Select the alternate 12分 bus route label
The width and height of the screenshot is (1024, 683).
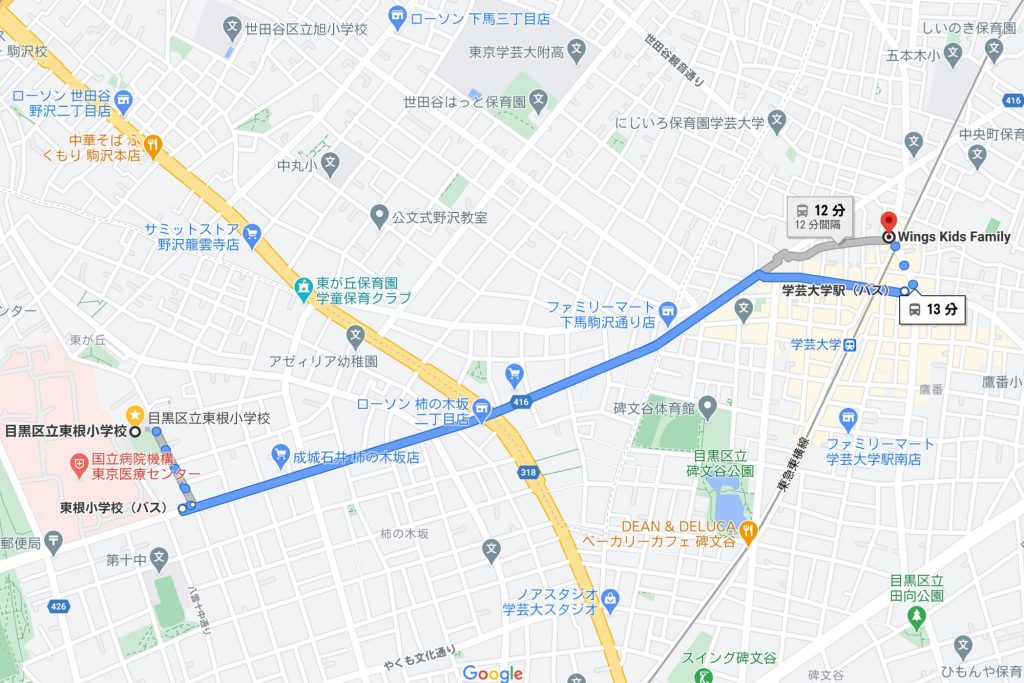(x=821, y=216)
